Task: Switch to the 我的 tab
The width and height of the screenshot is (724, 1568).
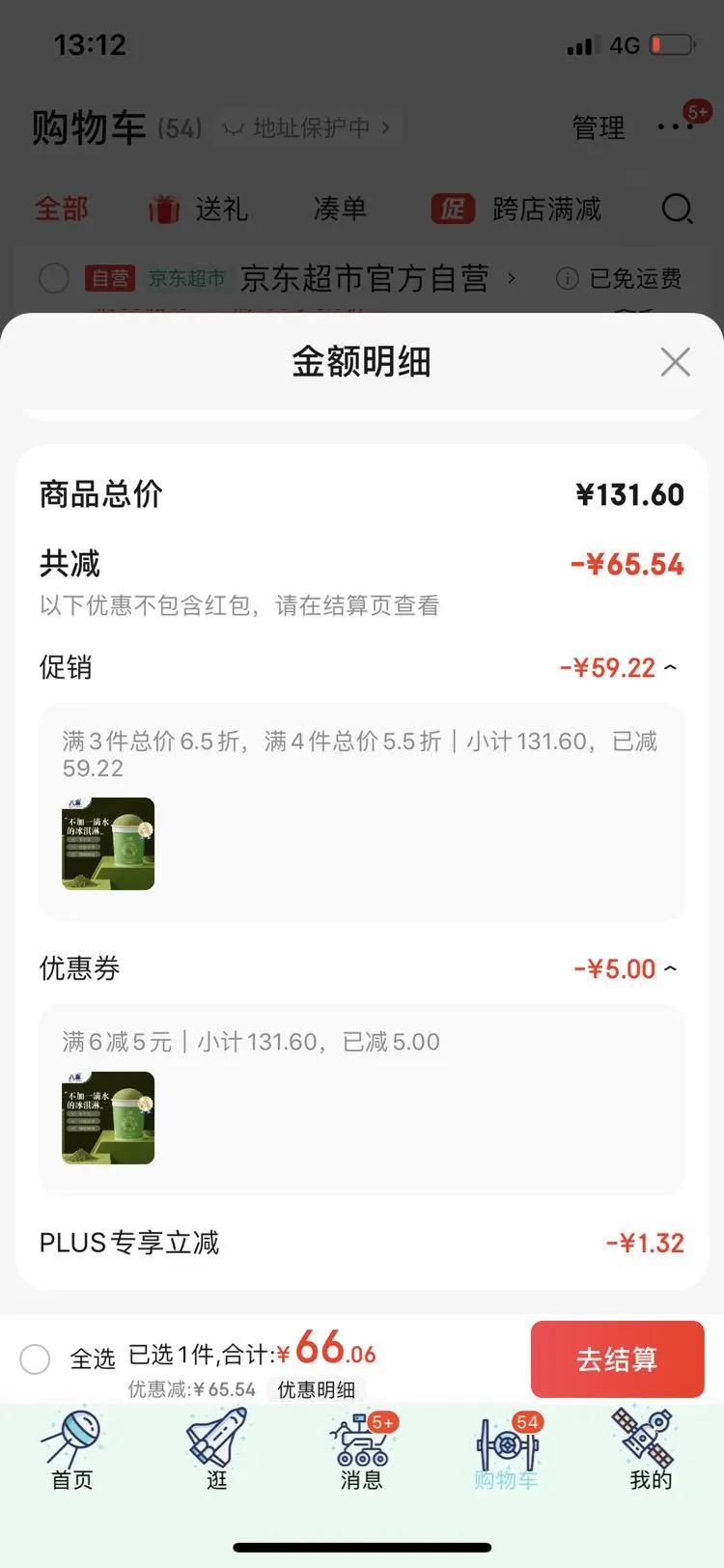Action: click(650, 1450)
